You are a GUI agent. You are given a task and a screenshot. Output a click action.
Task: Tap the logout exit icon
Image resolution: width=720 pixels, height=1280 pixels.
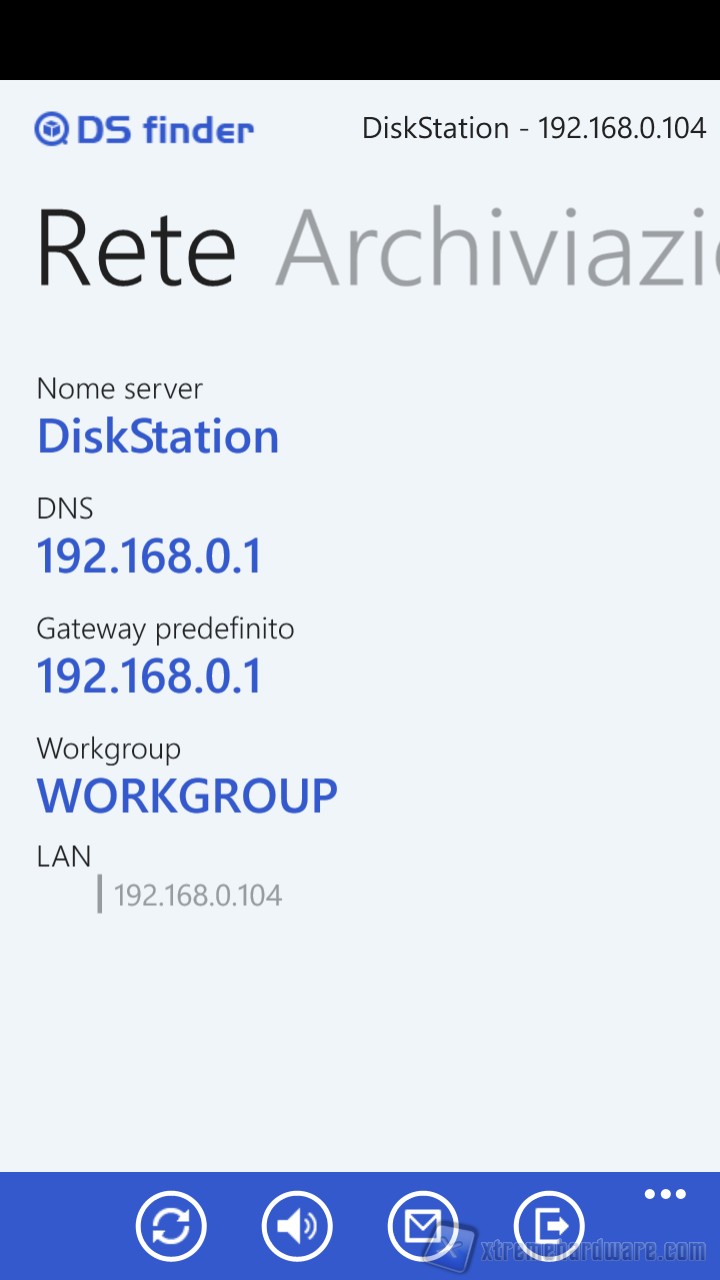click(x=549, y=1226)
